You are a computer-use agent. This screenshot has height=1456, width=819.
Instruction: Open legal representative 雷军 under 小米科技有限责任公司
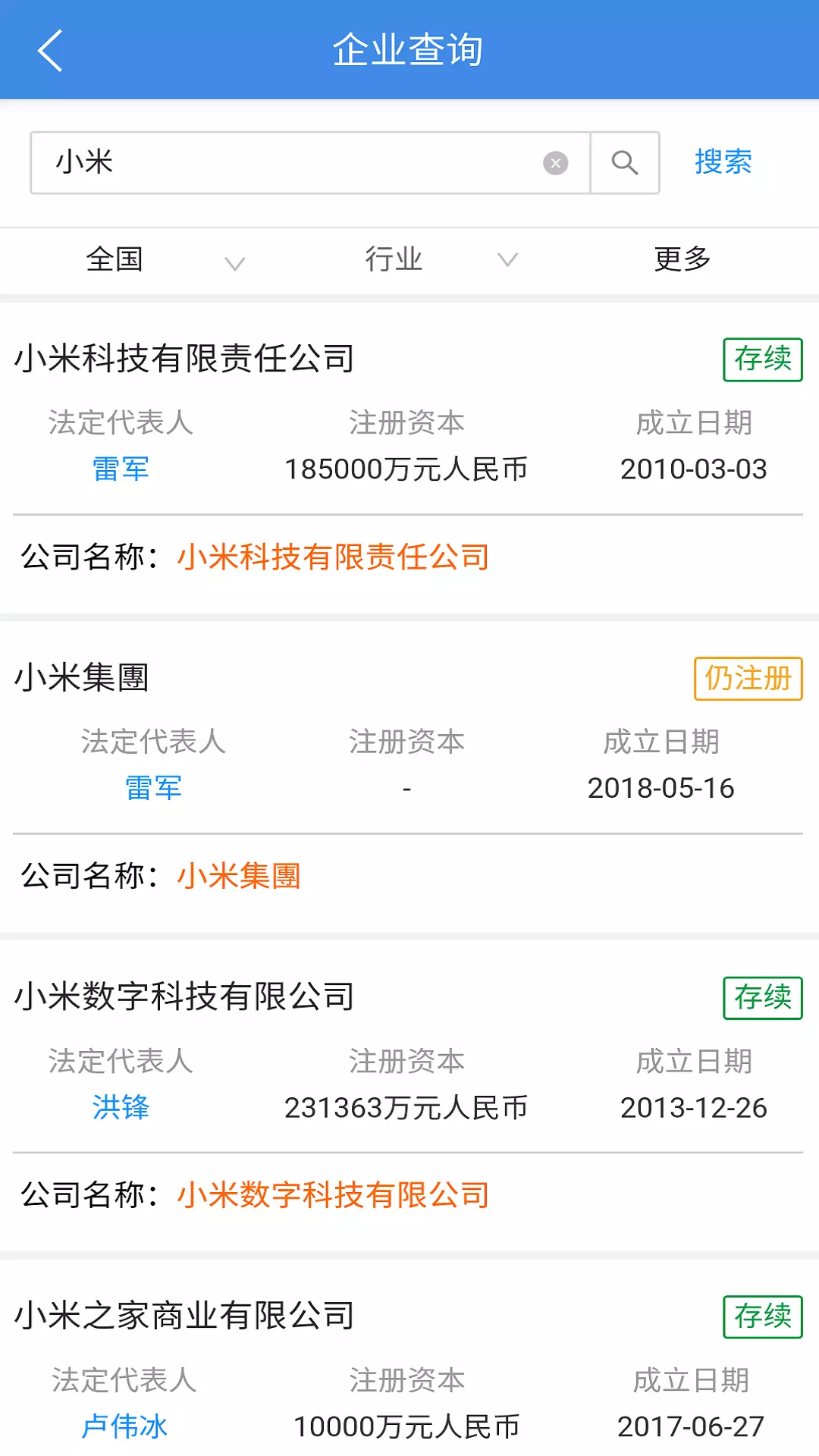(x=121, y=469)
